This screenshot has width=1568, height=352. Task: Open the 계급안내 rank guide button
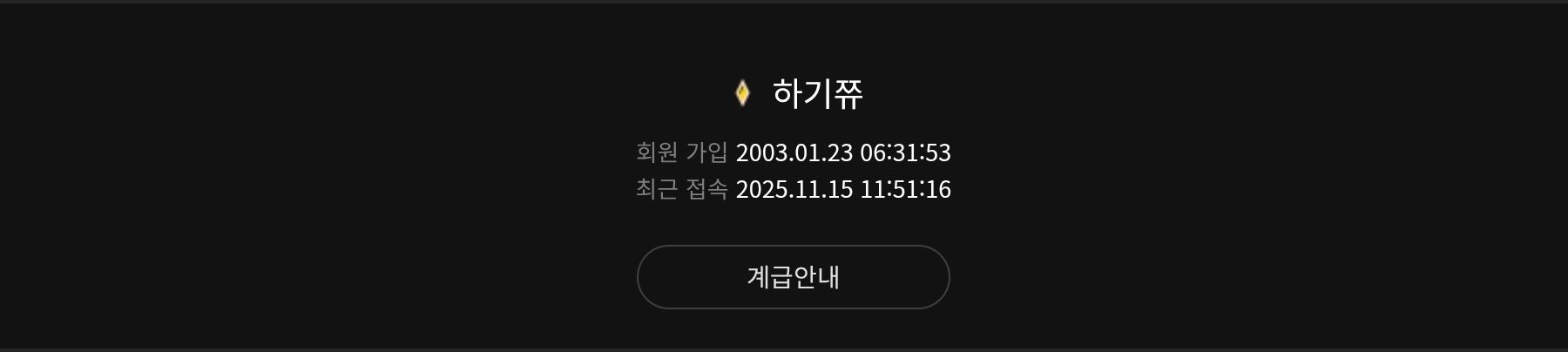point(793,277)
